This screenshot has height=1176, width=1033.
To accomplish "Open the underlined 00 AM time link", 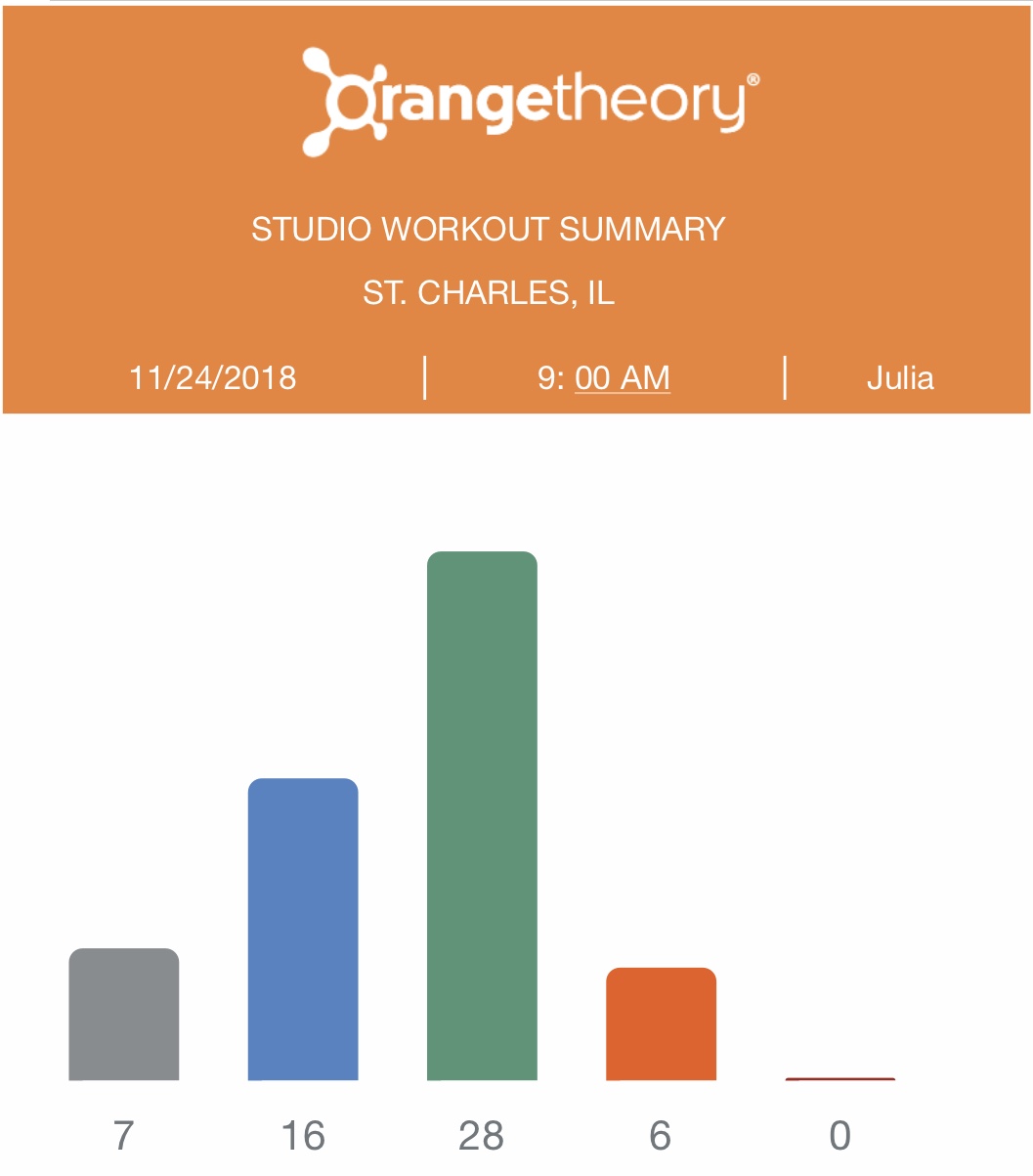I will pos(623,378).
